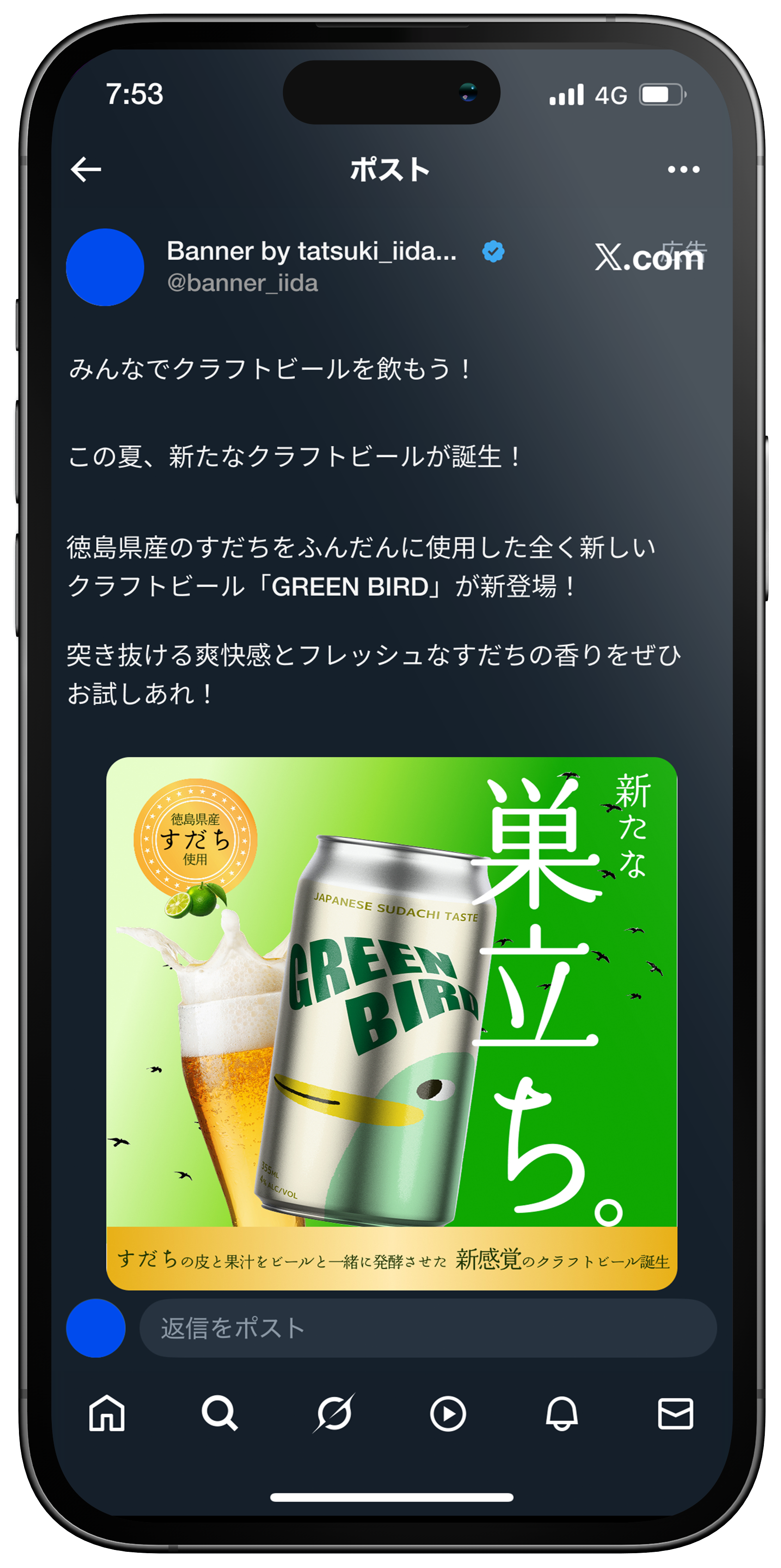Open Banner by tatsuki_iida's profile picture

click(105, 267)
